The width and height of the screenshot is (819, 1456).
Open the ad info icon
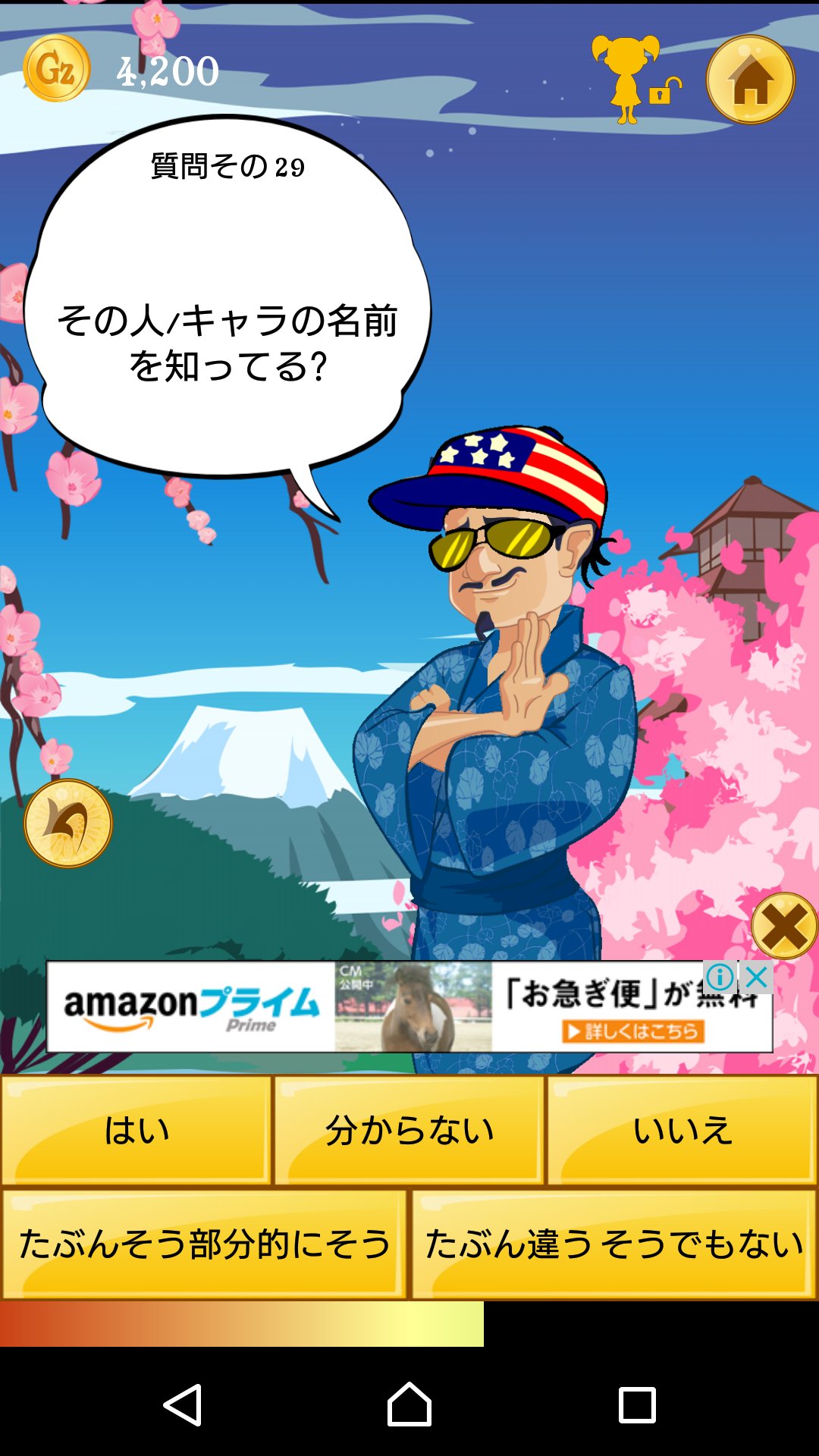coord(720,977)
